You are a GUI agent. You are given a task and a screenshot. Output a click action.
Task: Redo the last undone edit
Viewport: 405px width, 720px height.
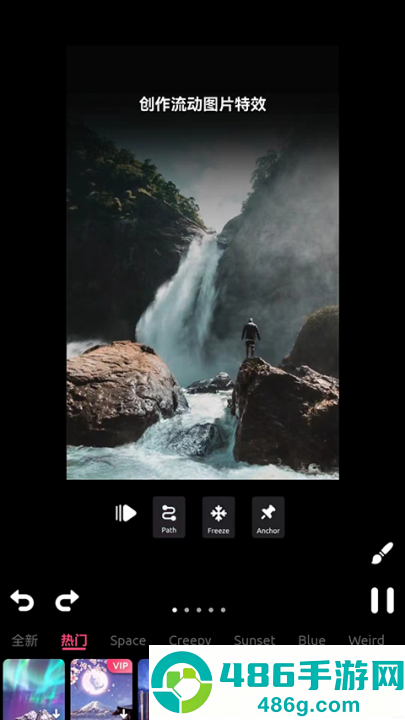(67, 601)
